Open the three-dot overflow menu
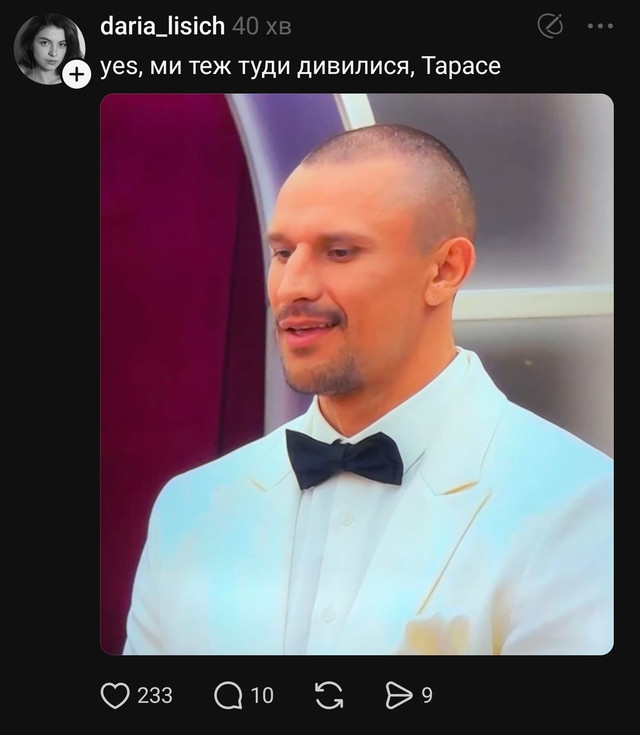The height and width of the screenshot is (735, 640). click(600, 26)
